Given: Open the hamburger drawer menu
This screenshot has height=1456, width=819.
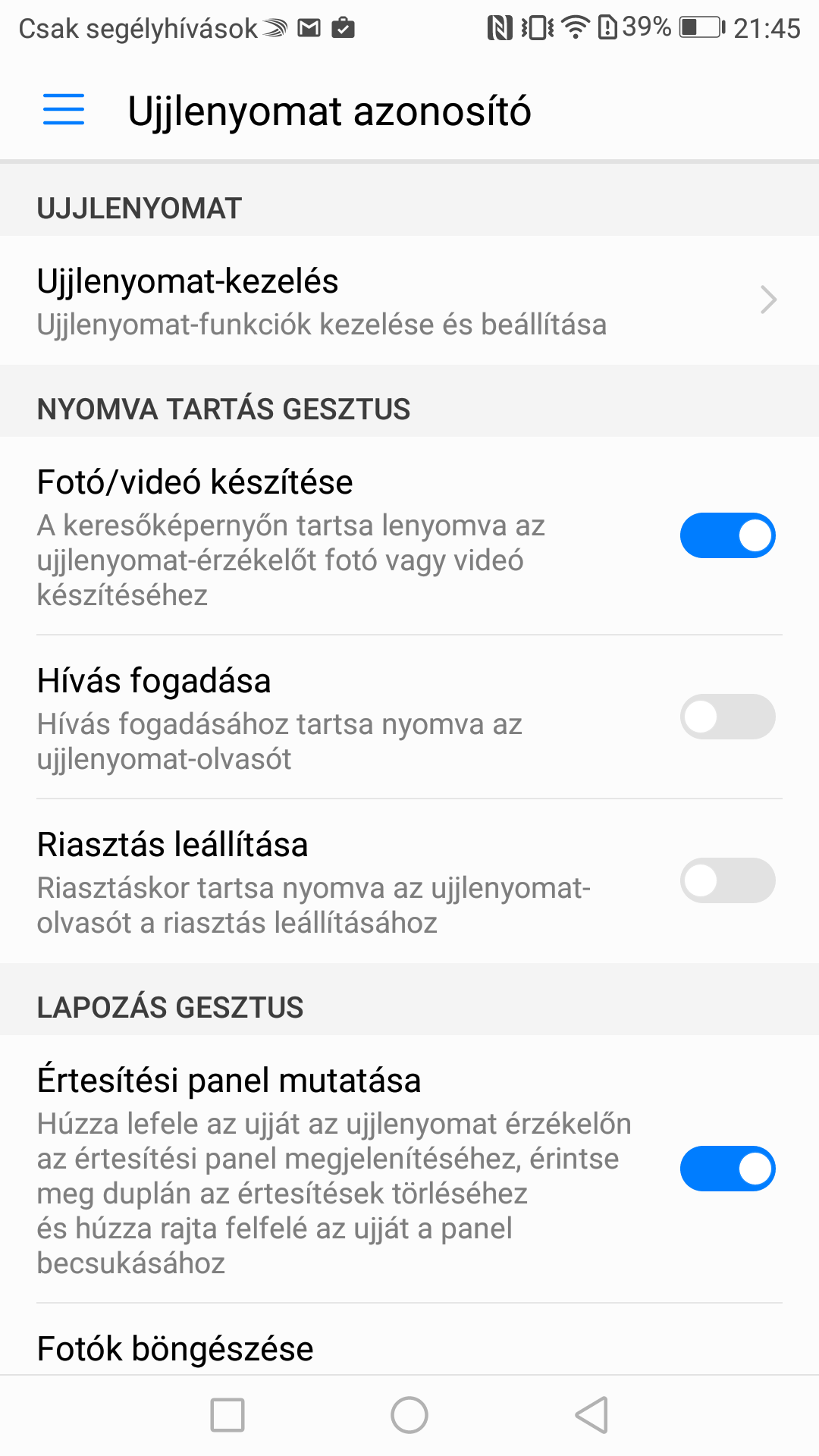Looking at the screenshot, I should click(x=64, y=110).
